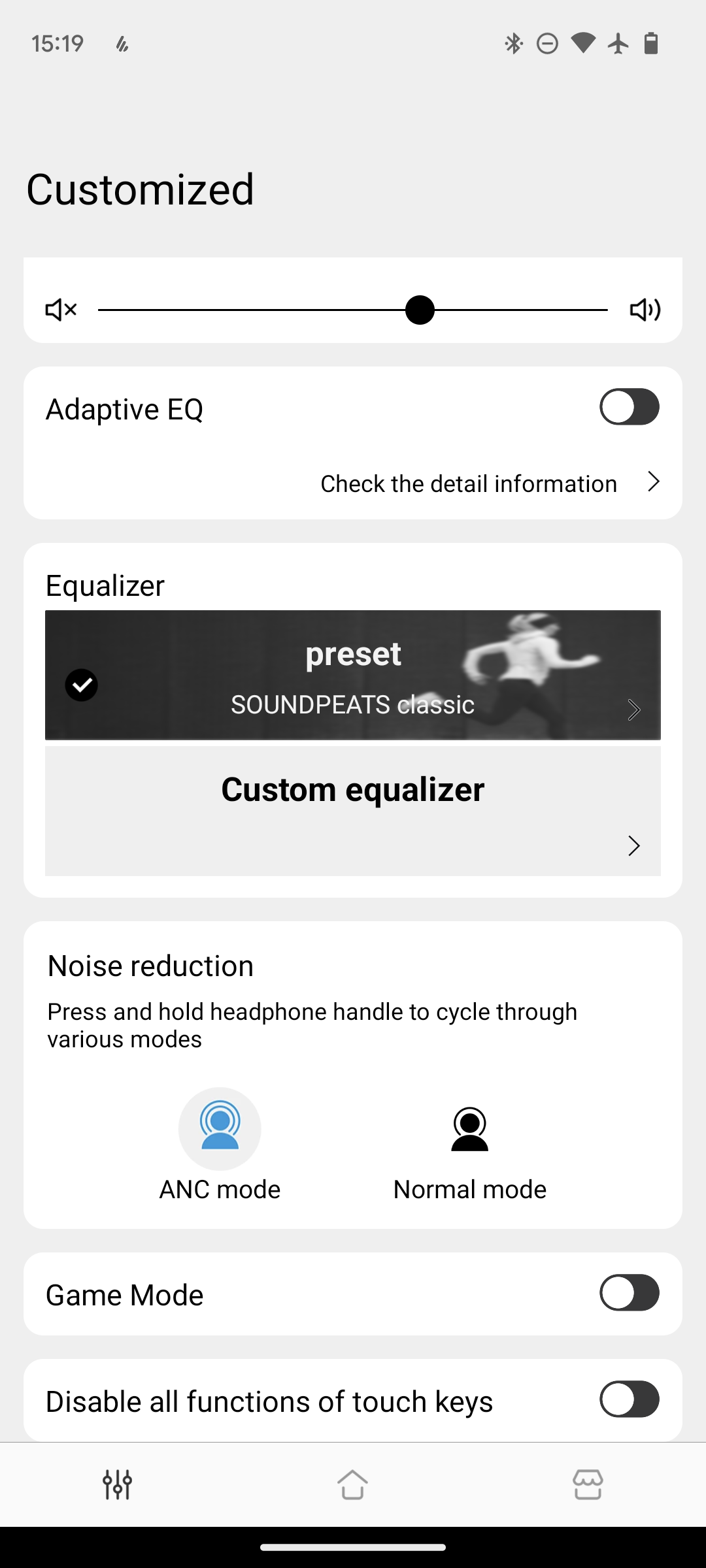Open Check the detail information
706x1568 pixels.
489,483
